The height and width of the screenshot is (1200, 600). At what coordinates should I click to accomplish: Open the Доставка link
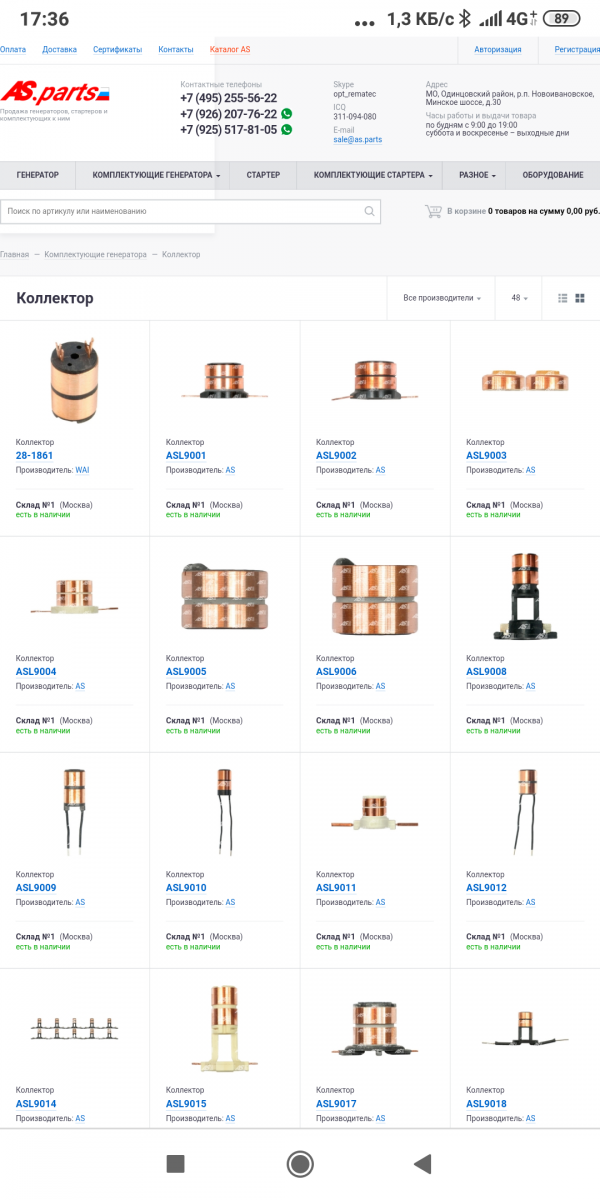point(59,49)
